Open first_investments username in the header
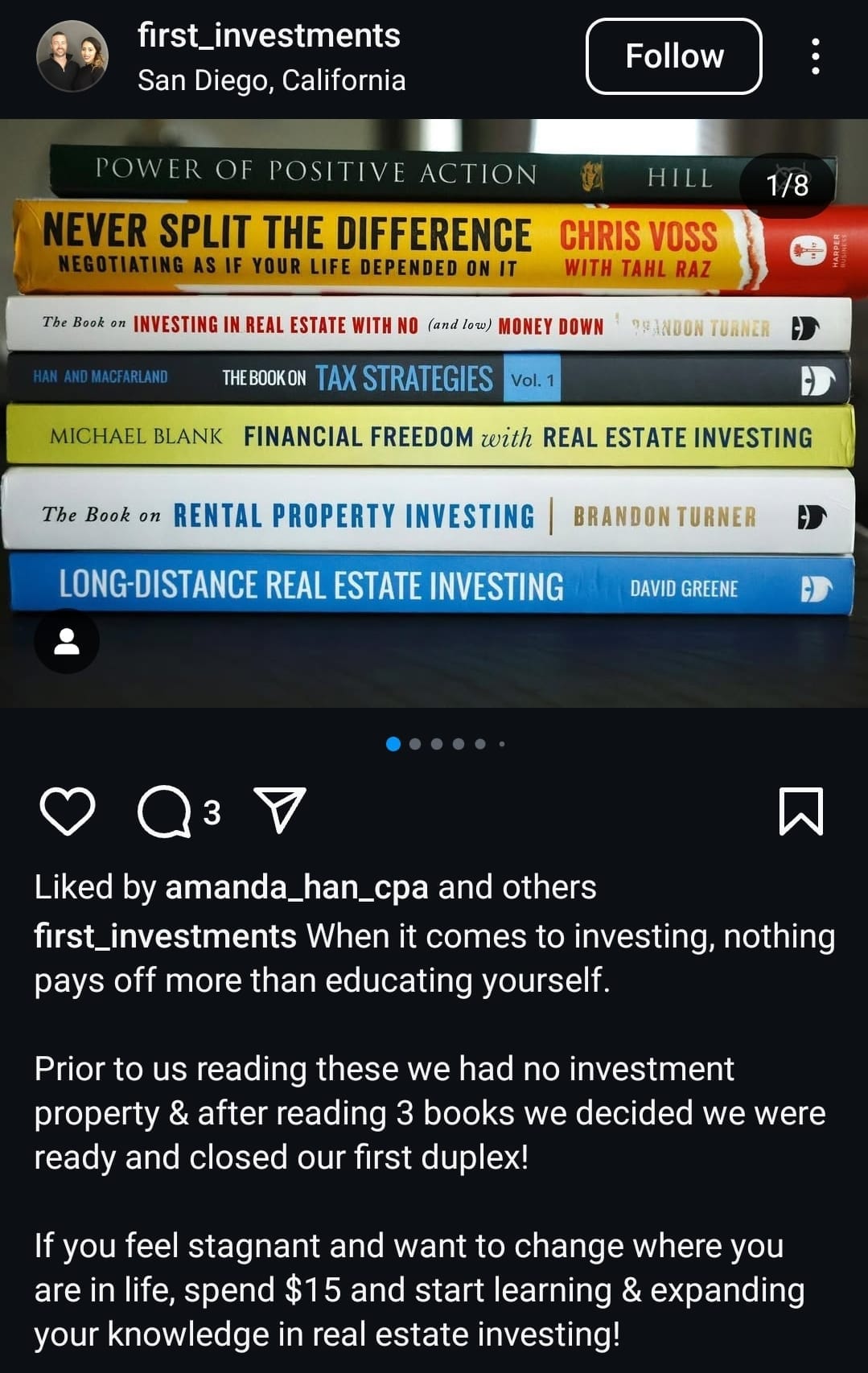Image resolution: width=868 pixels, height=1373 pixels. point(269,35)
